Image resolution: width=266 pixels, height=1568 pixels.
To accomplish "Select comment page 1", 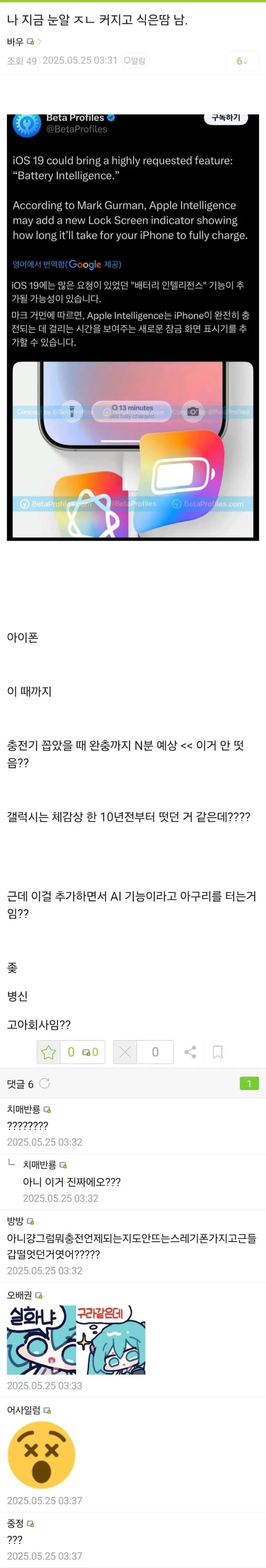I will click(x=249, y=1084).
